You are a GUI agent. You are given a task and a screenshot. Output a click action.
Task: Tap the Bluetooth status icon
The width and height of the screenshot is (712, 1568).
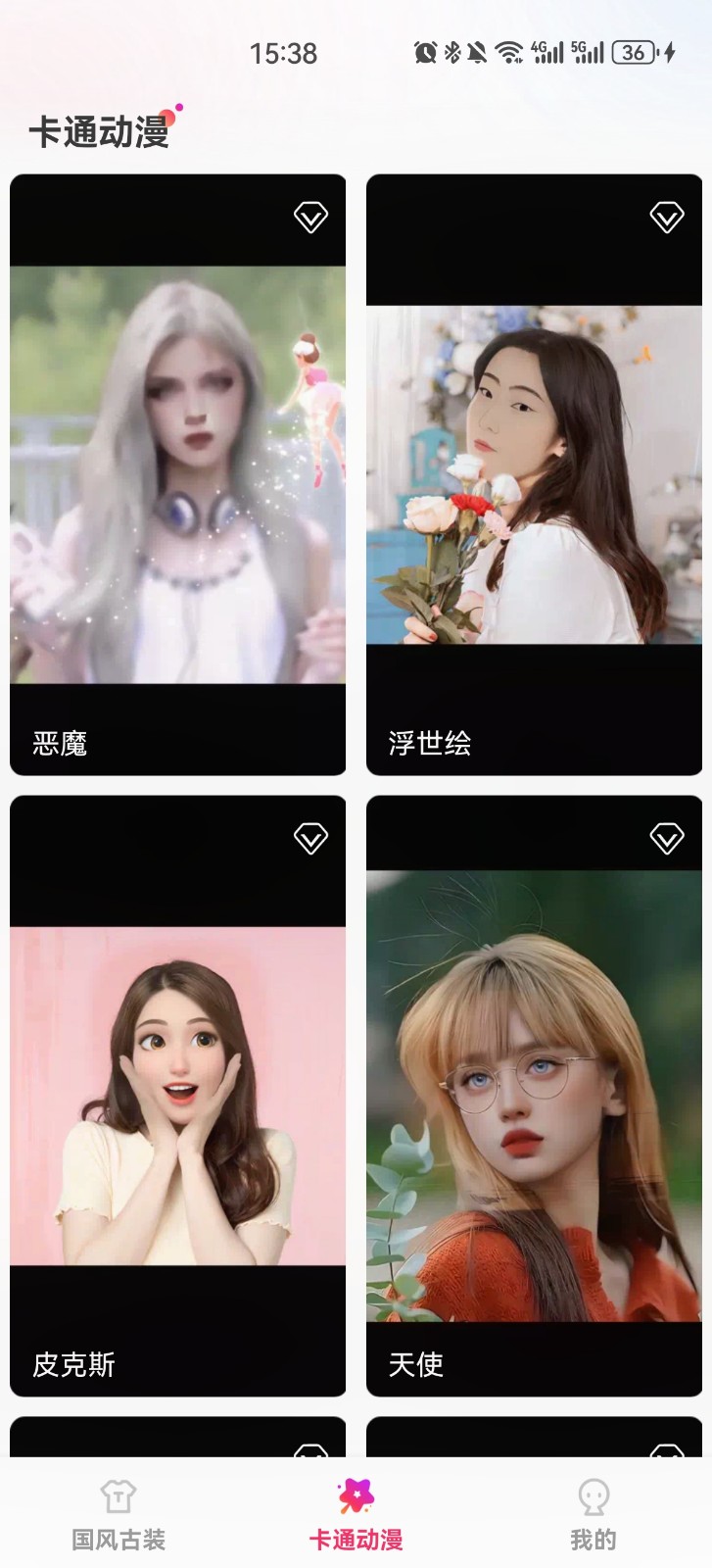click(451, 53)
